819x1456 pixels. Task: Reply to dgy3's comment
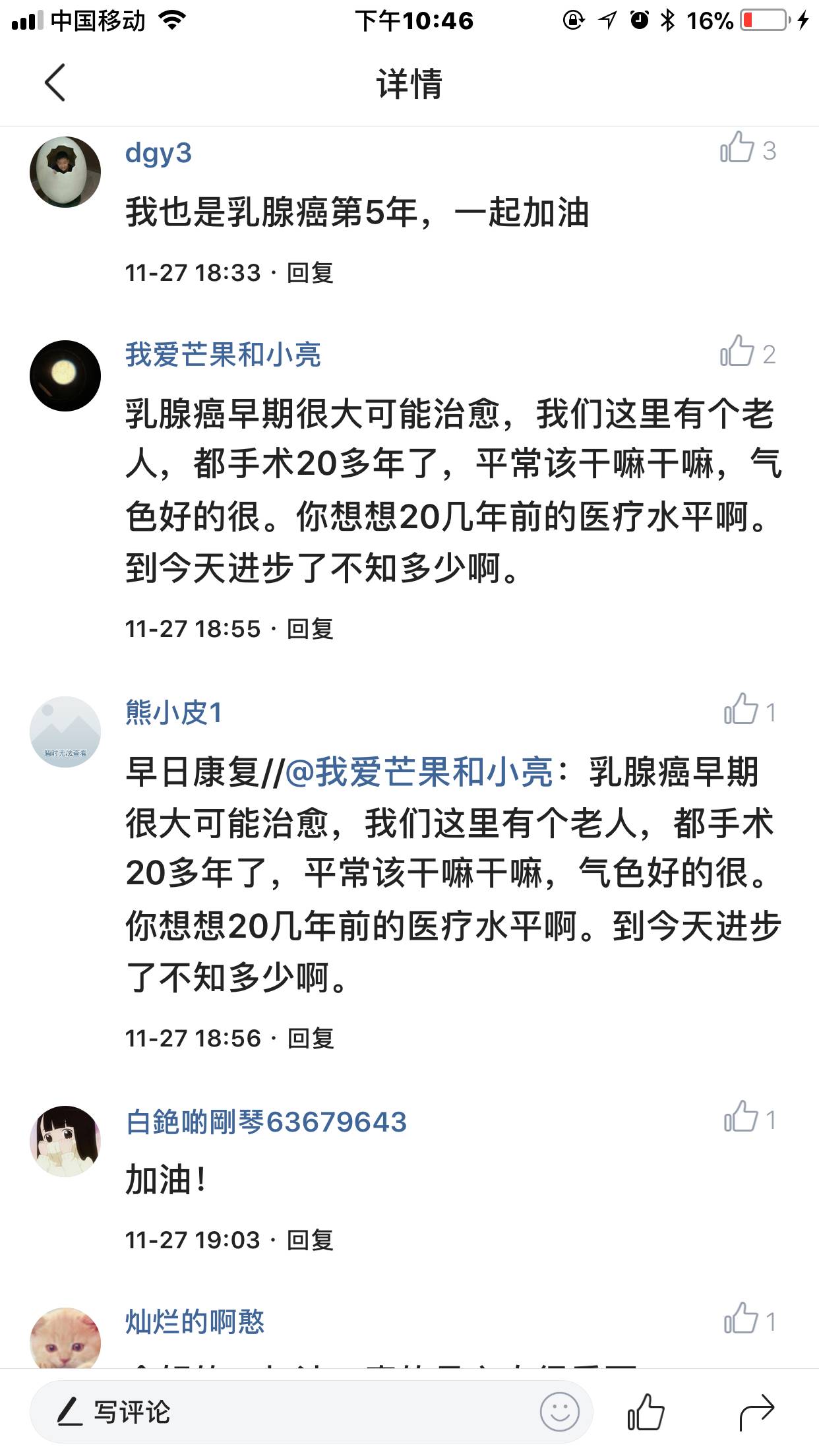[310, 273]
